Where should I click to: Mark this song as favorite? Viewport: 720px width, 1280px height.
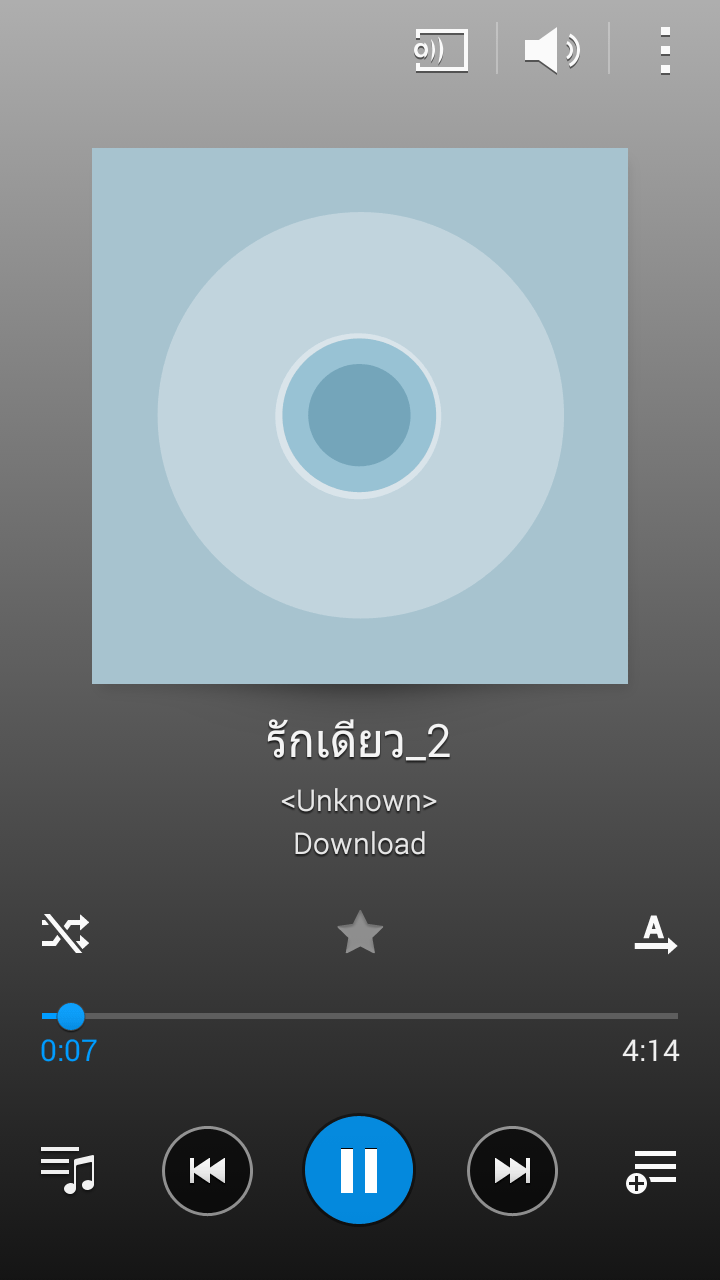click(x=360, y=932)
